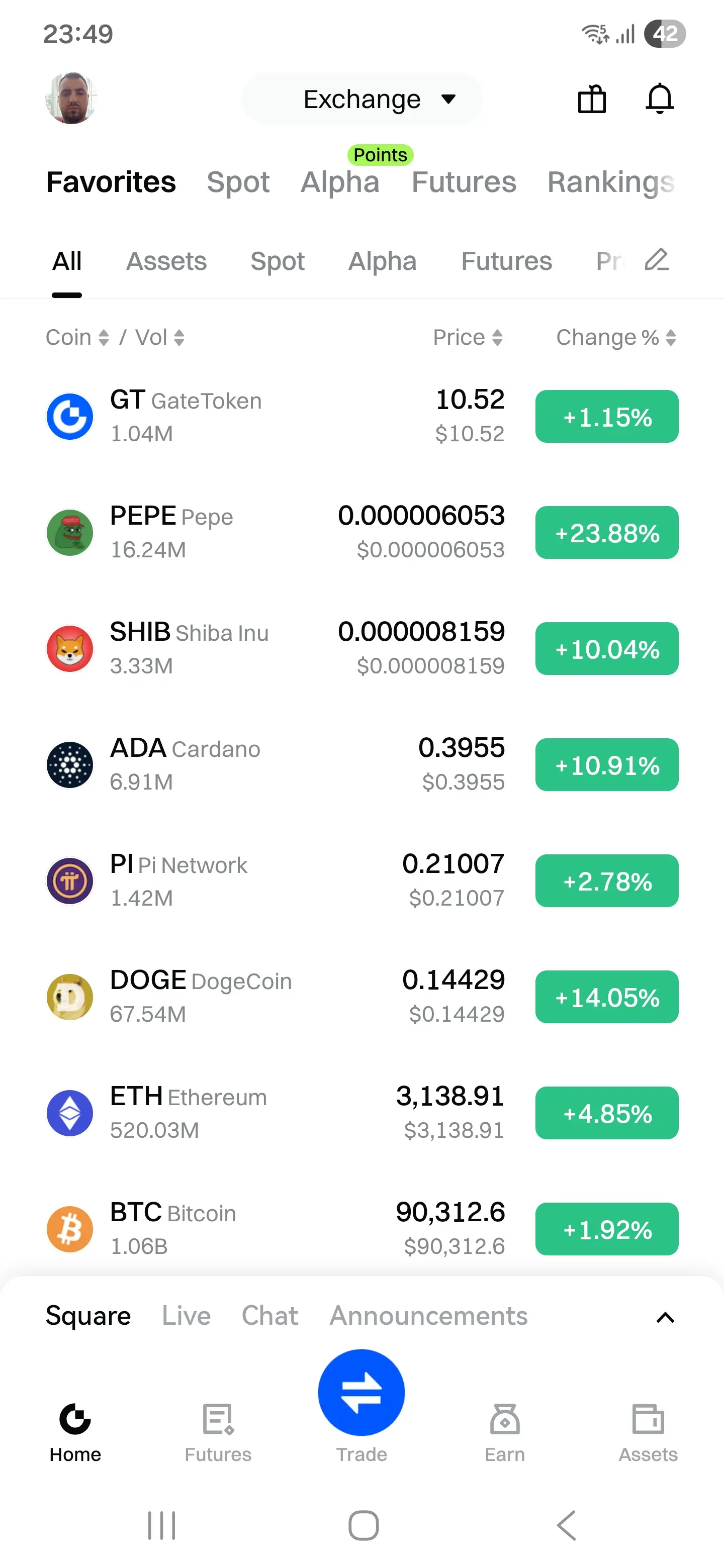Open the PEPE coin row
The image size is (724, 1568).
(361, 533)
